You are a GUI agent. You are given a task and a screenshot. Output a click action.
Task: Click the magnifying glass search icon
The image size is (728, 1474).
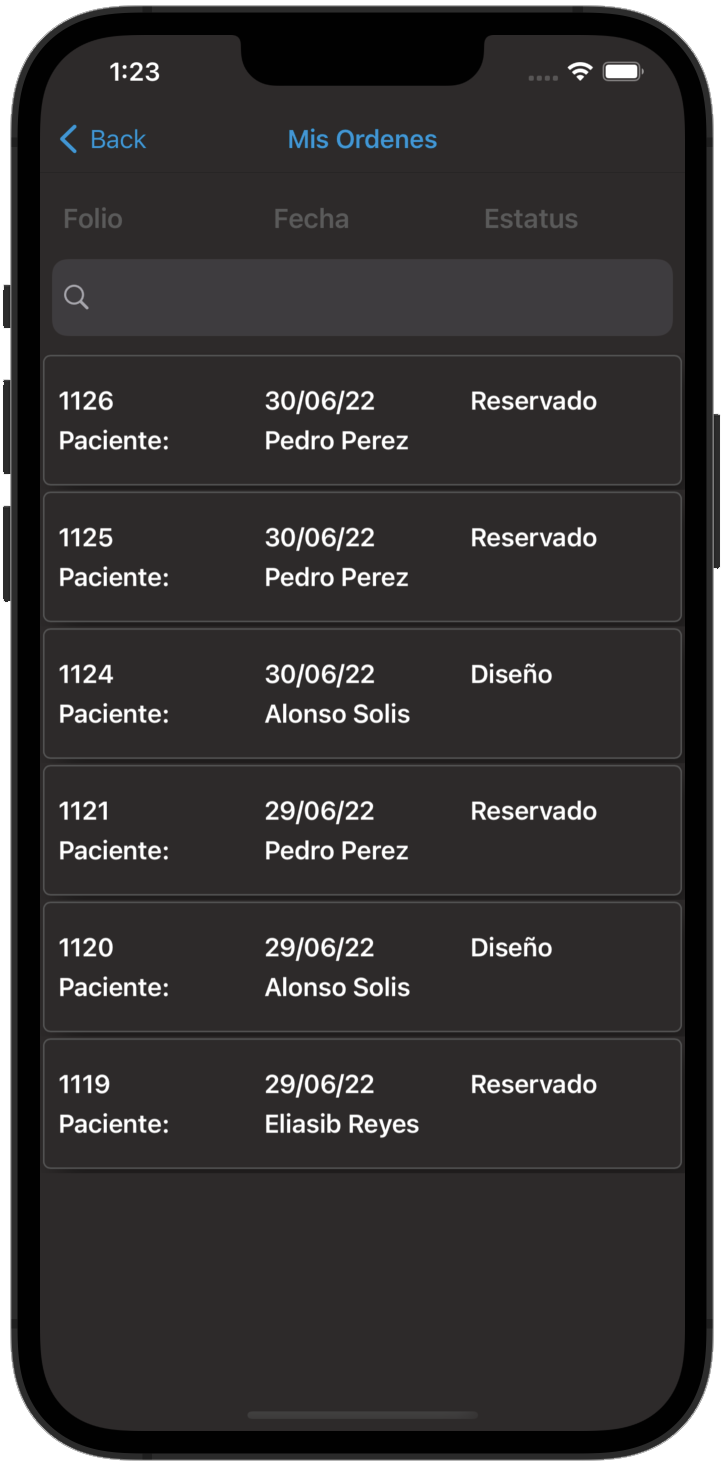pyautogui.click(x=78, y=297)
